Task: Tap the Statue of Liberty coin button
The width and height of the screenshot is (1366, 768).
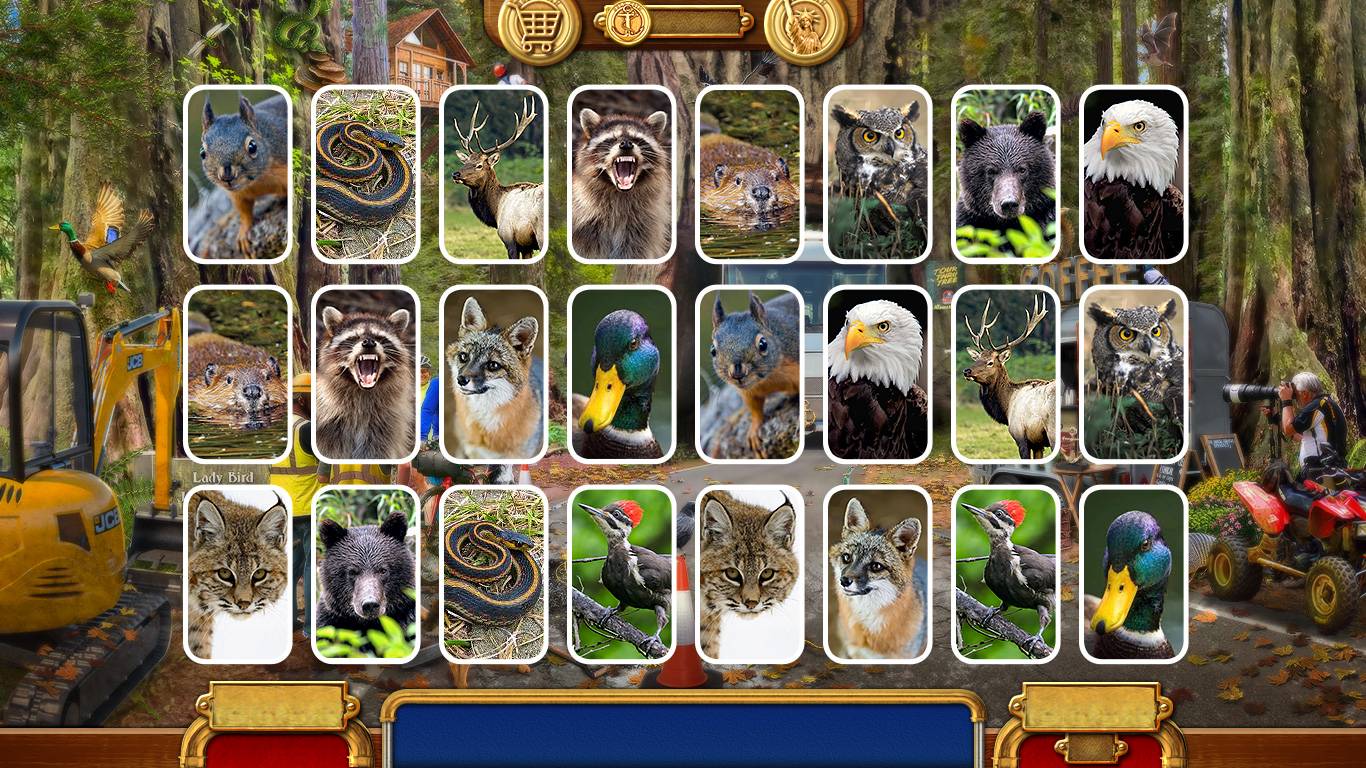Action: [806, 27]
